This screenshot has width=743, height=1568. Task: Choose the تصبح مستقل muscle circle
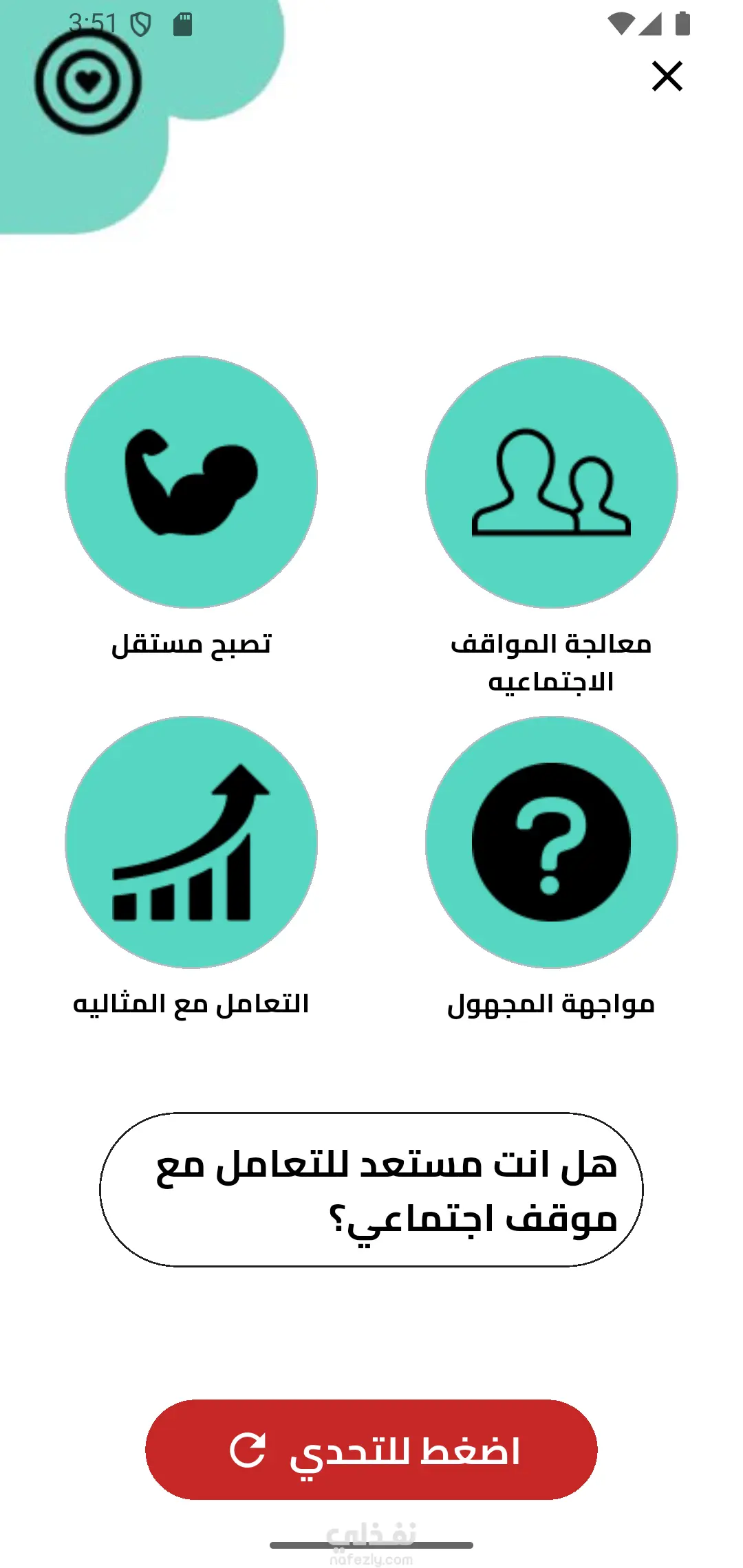pos(191,482)
